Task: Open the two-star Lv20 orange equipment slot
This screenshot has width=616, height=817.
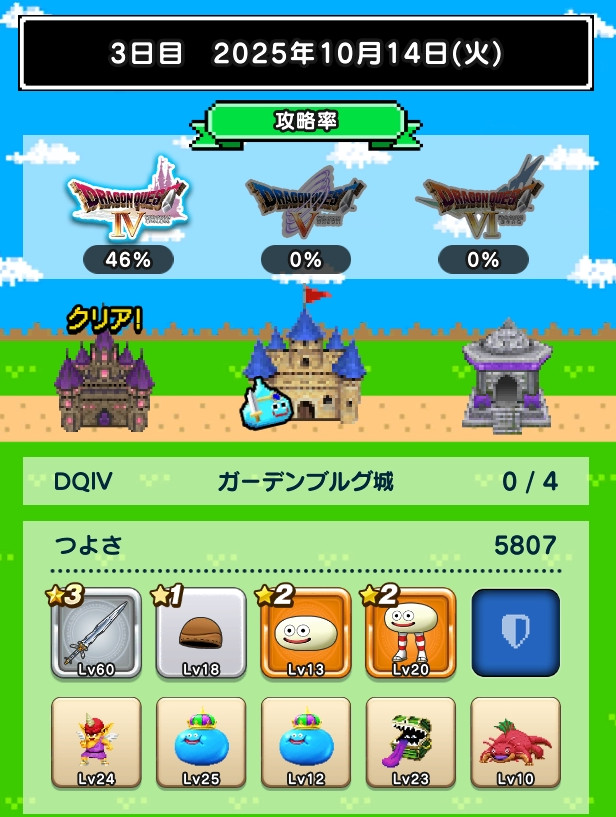Action: pyautogui.click(x=411, y=633)
